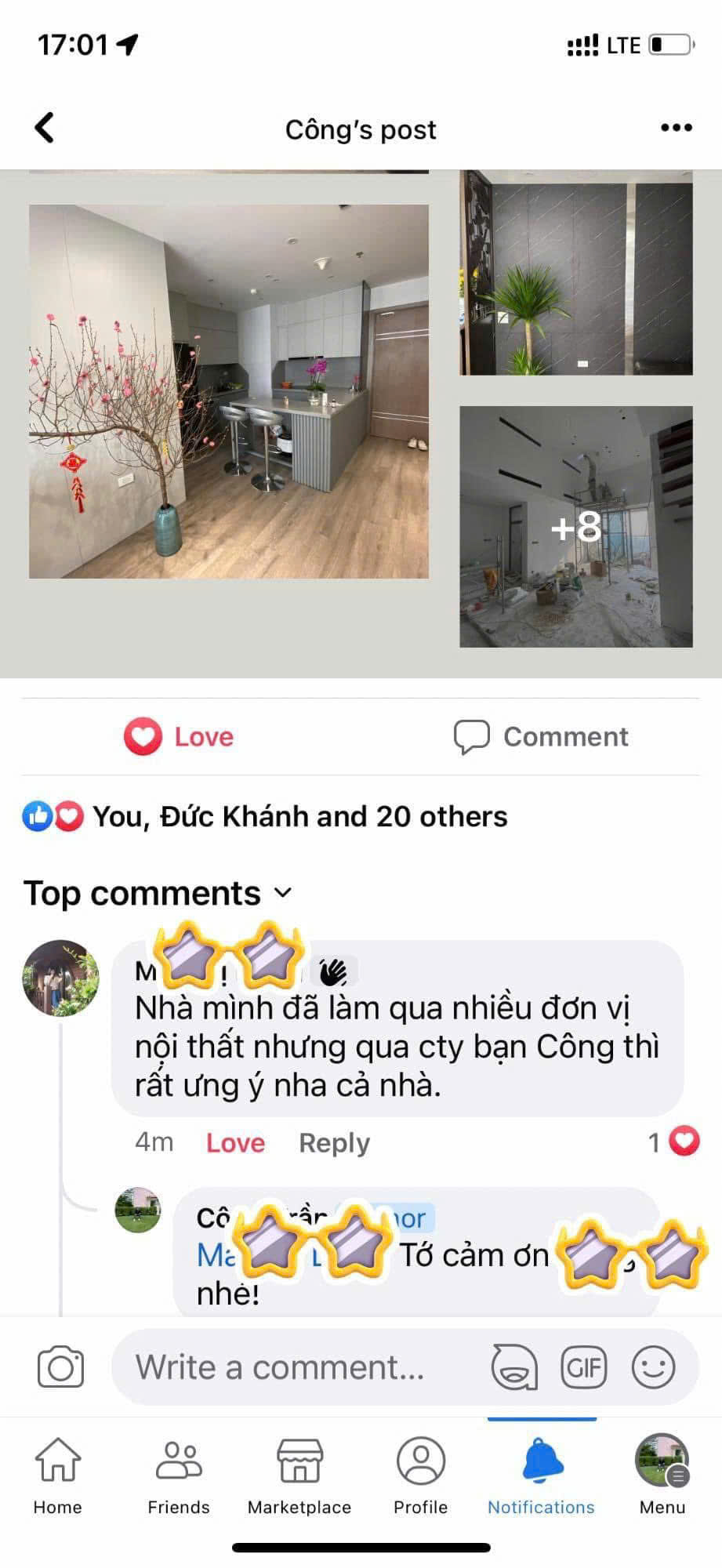The image size is (722, 1568).
Task: Reply to the comment posted 4m ago
Action: [334, 1143]
